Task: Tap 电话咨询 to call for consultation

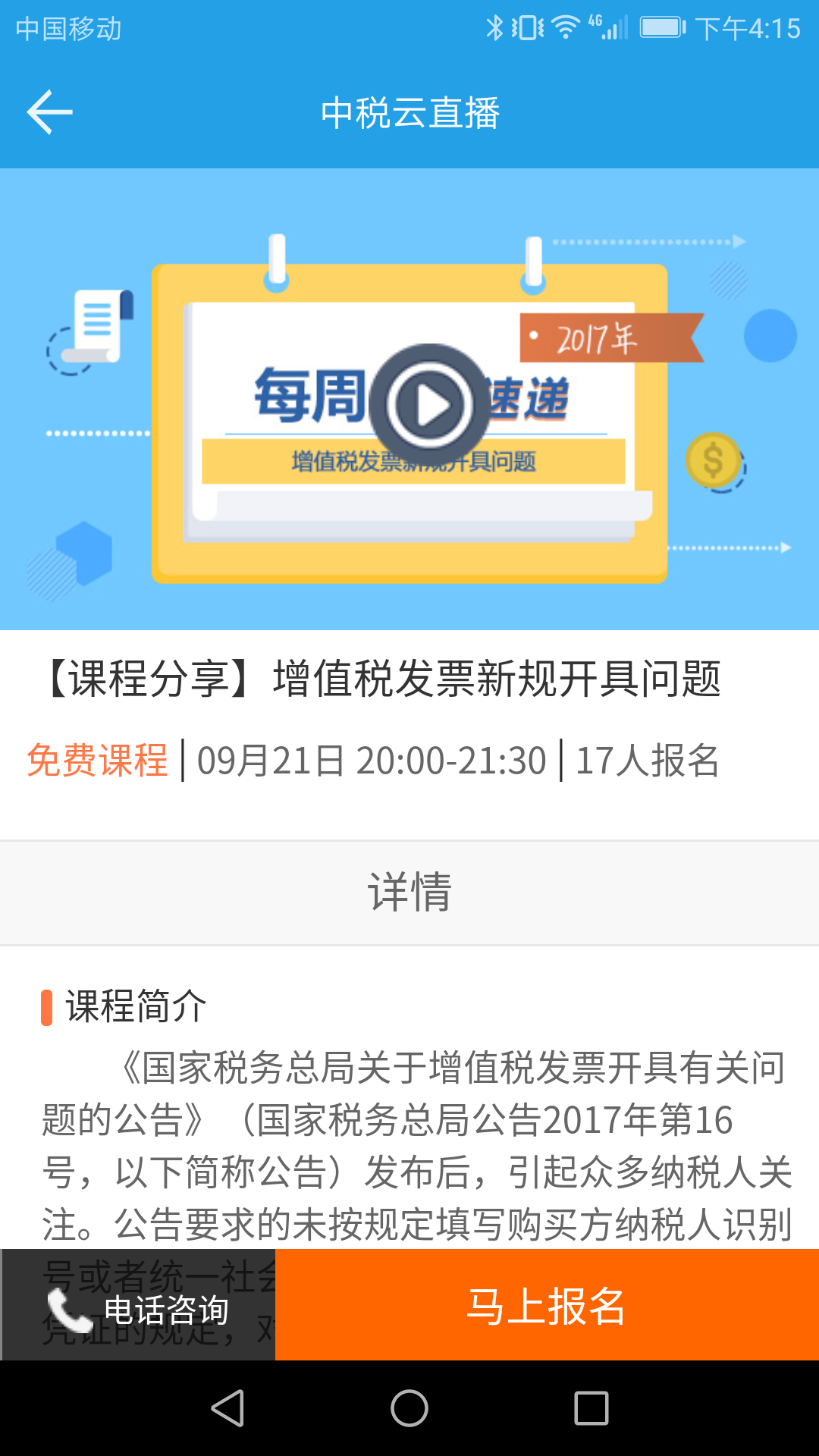Action: click(x=139, y=1308)
